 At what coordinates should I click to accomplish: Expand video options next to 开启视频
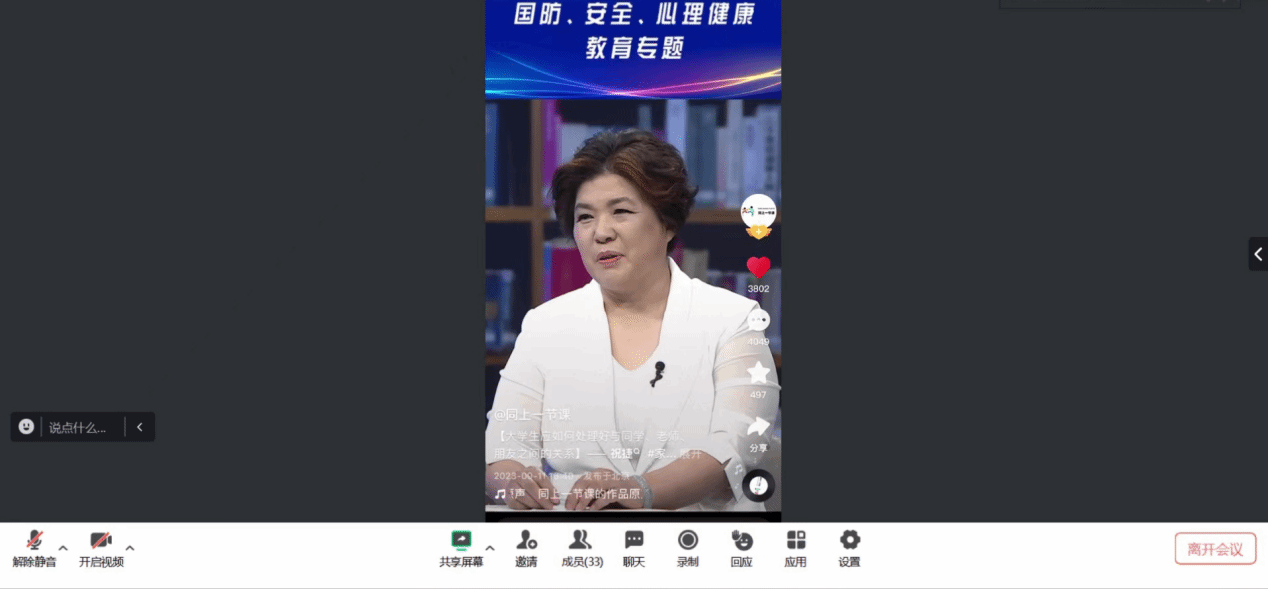point(130,547)
